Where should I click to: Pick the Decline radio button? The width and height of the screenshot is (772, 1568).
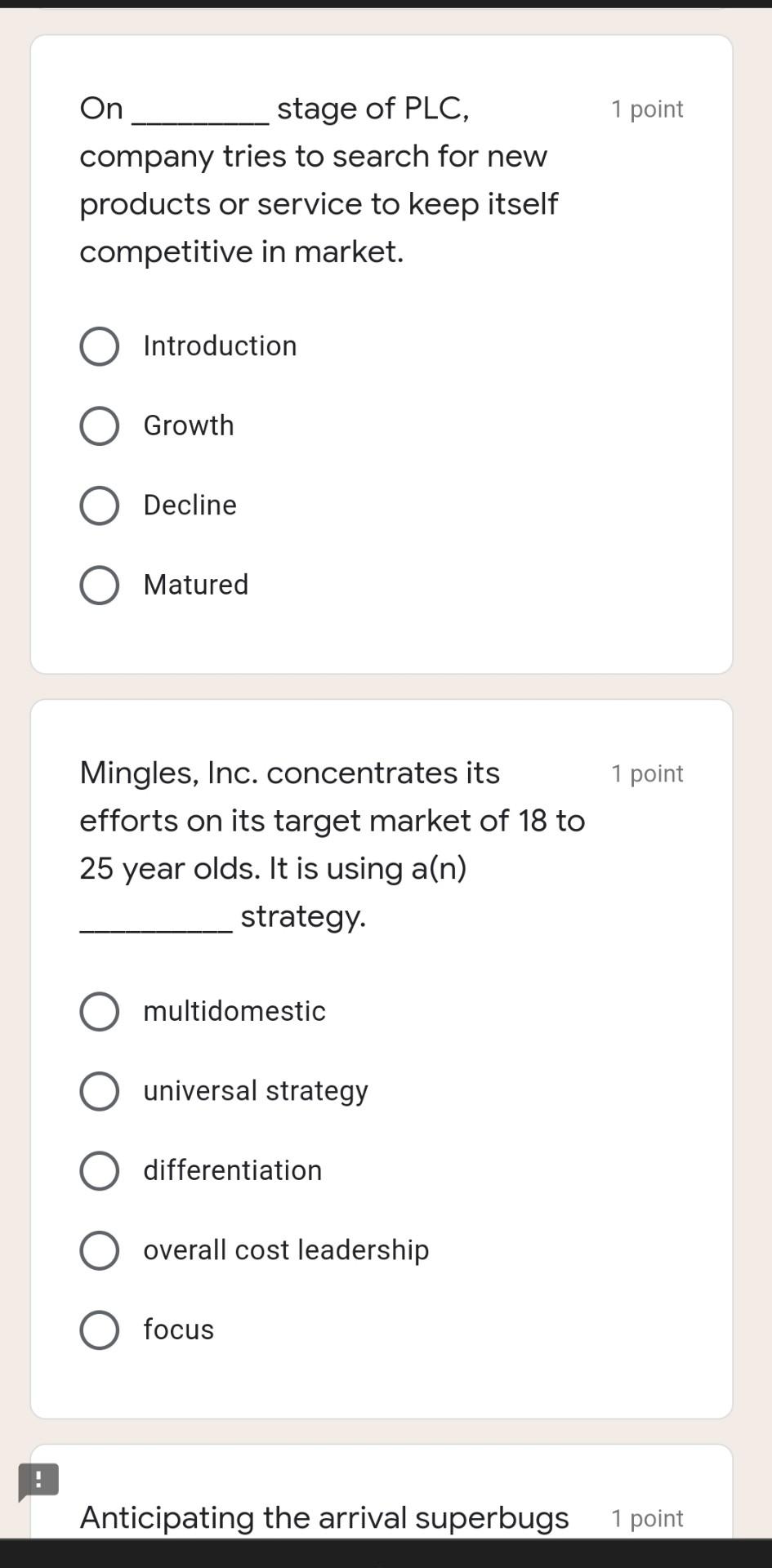[100, 506]
